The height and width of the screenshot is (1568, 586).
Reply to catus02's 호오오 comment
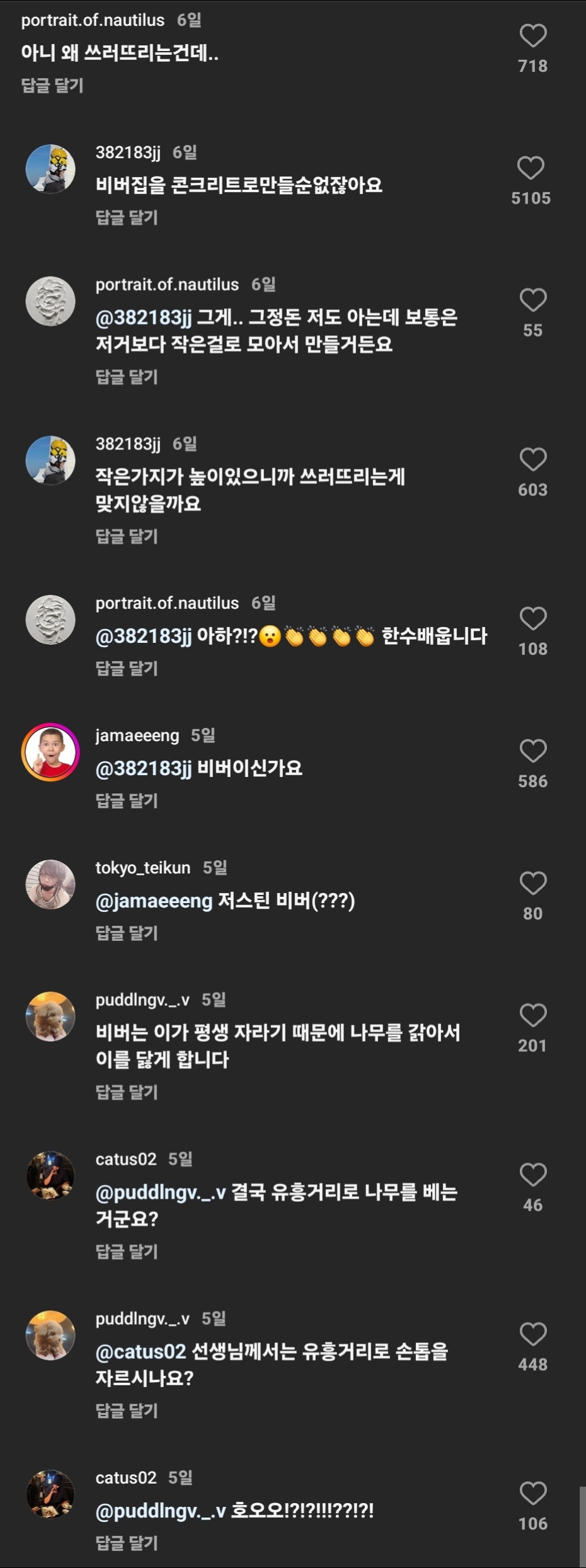126,1543
